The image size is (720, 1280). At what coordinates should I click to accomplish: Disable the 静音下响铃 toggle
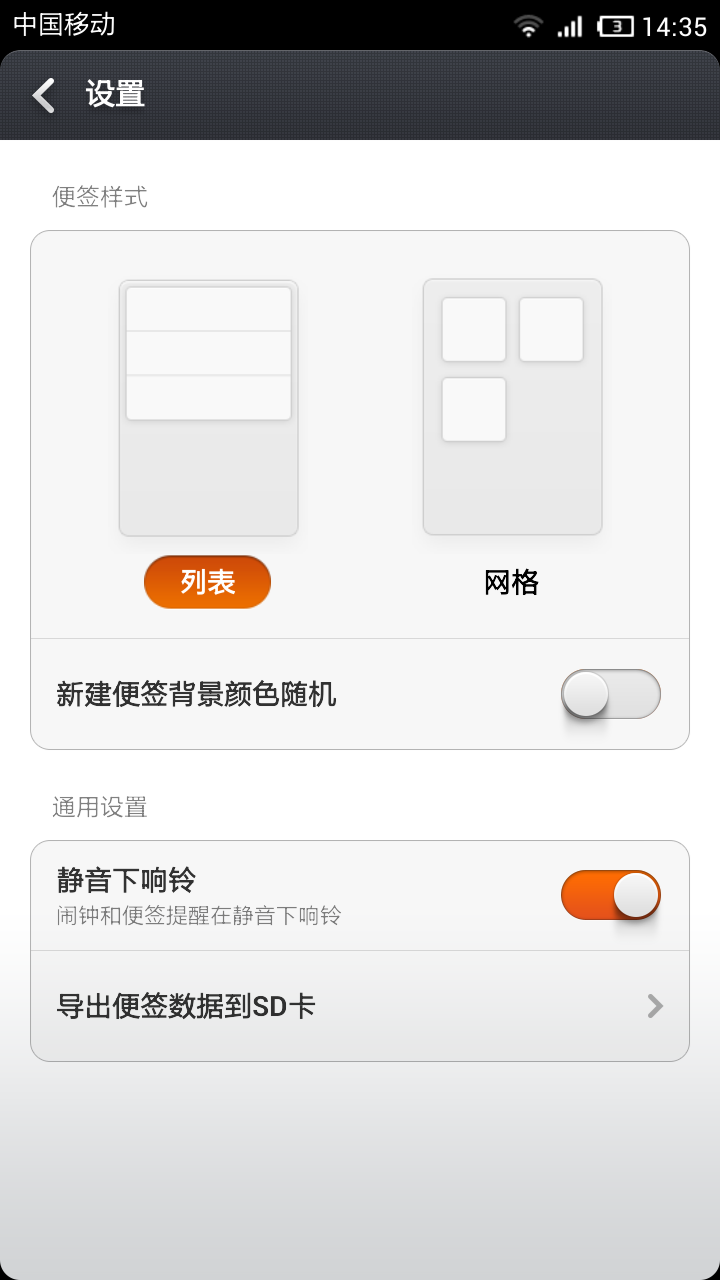pos(611,896)
